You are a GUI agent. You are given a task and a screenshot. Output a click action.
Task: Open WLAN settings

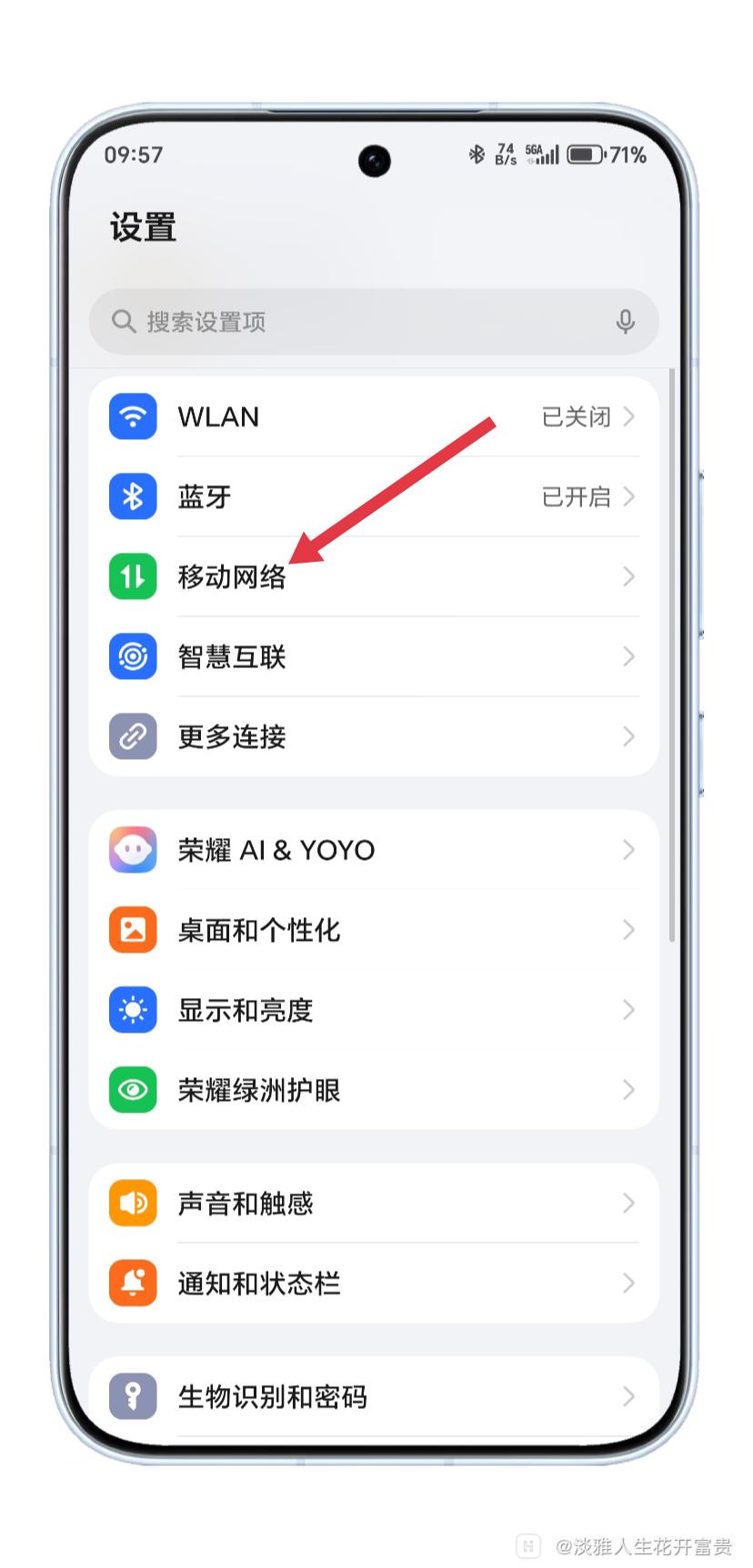tap(373, 417)
